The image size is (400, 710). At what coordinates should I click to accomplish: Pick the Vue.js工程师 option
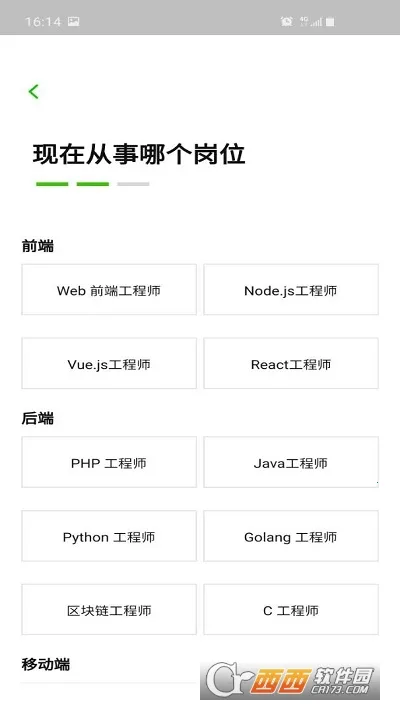[x=109, y=364]
